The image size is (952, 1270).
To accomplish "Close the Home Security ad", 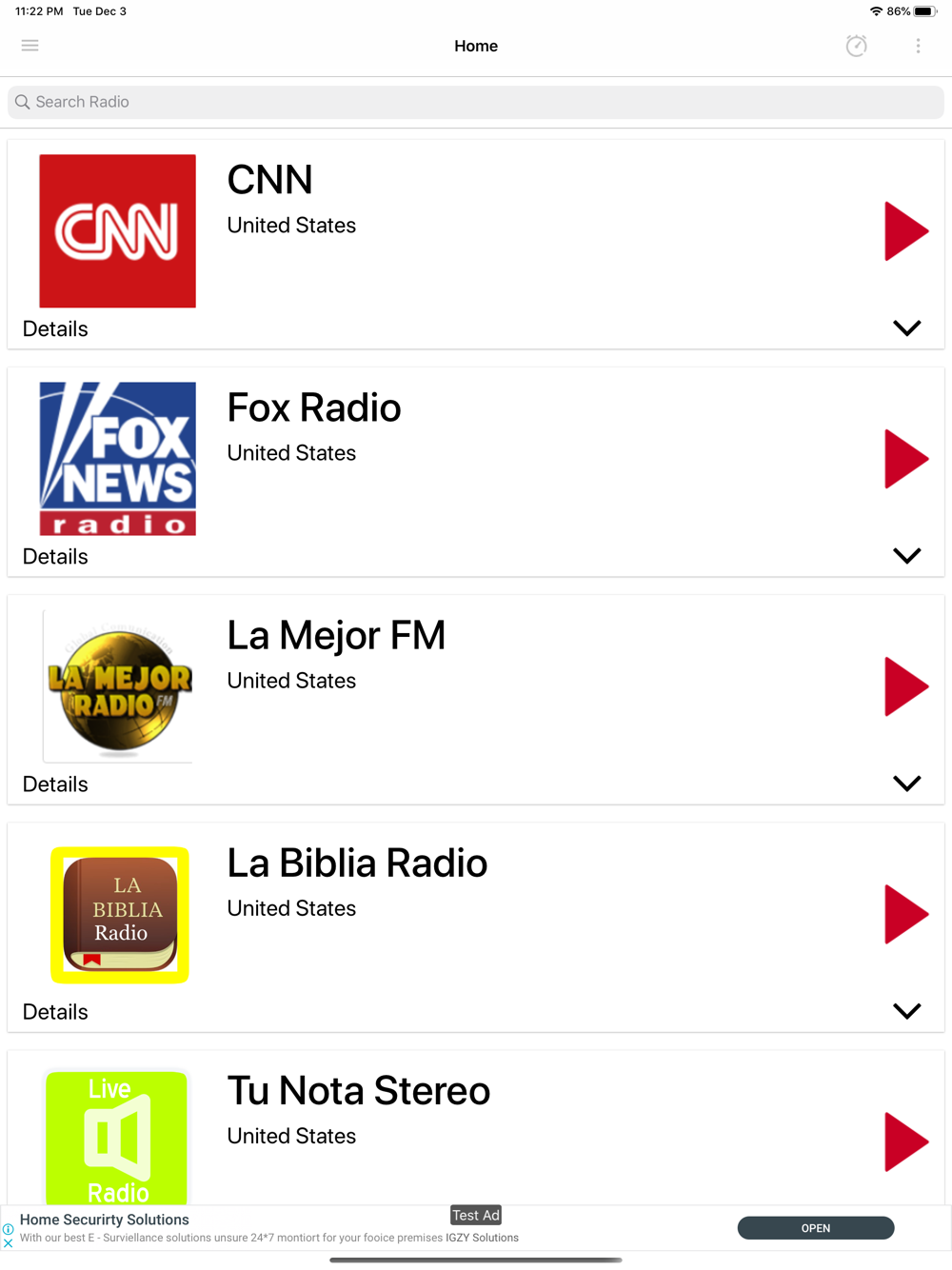I will coord(9,1243).
